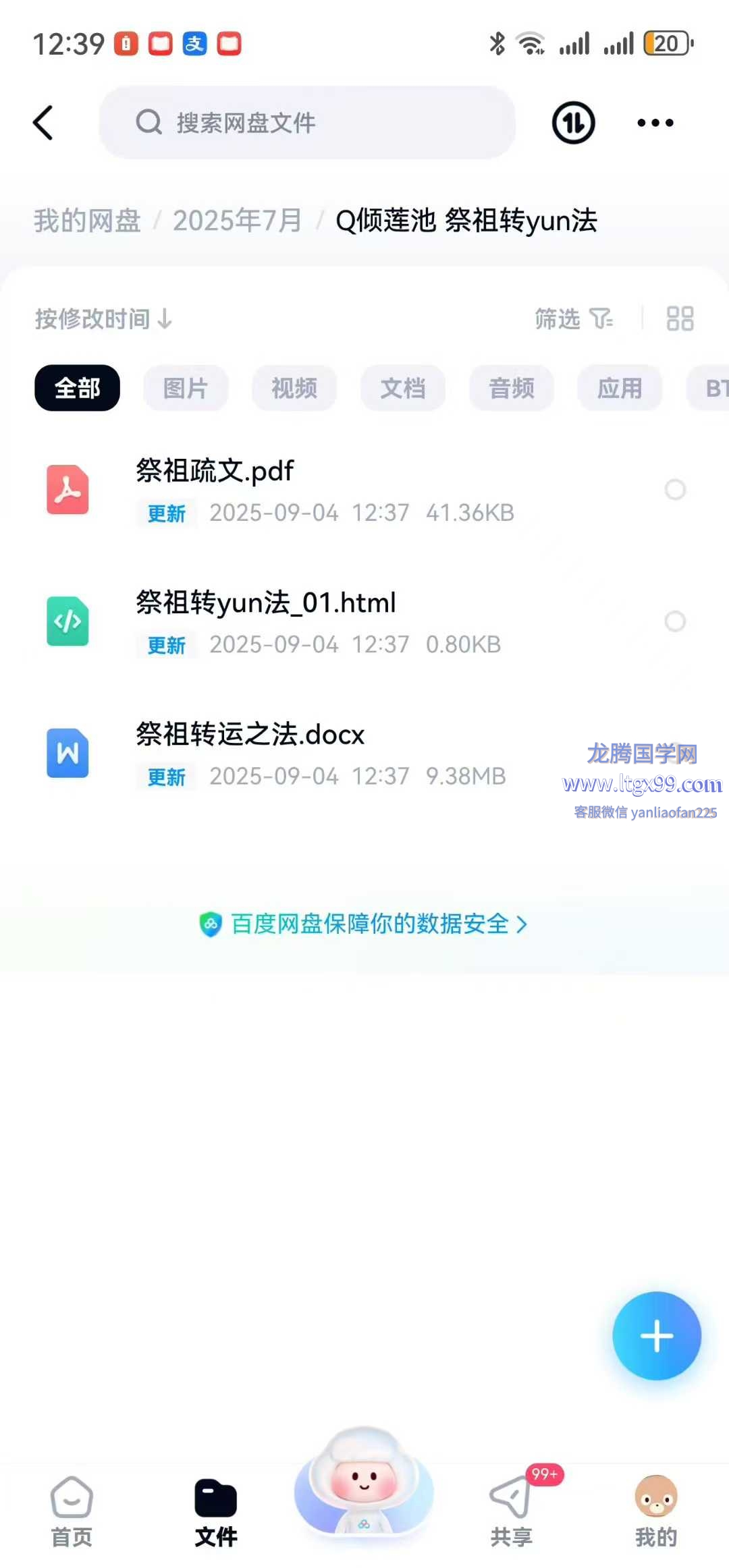
Task: Select the 音频 filter chip
Action: click(x=512, y=388)
